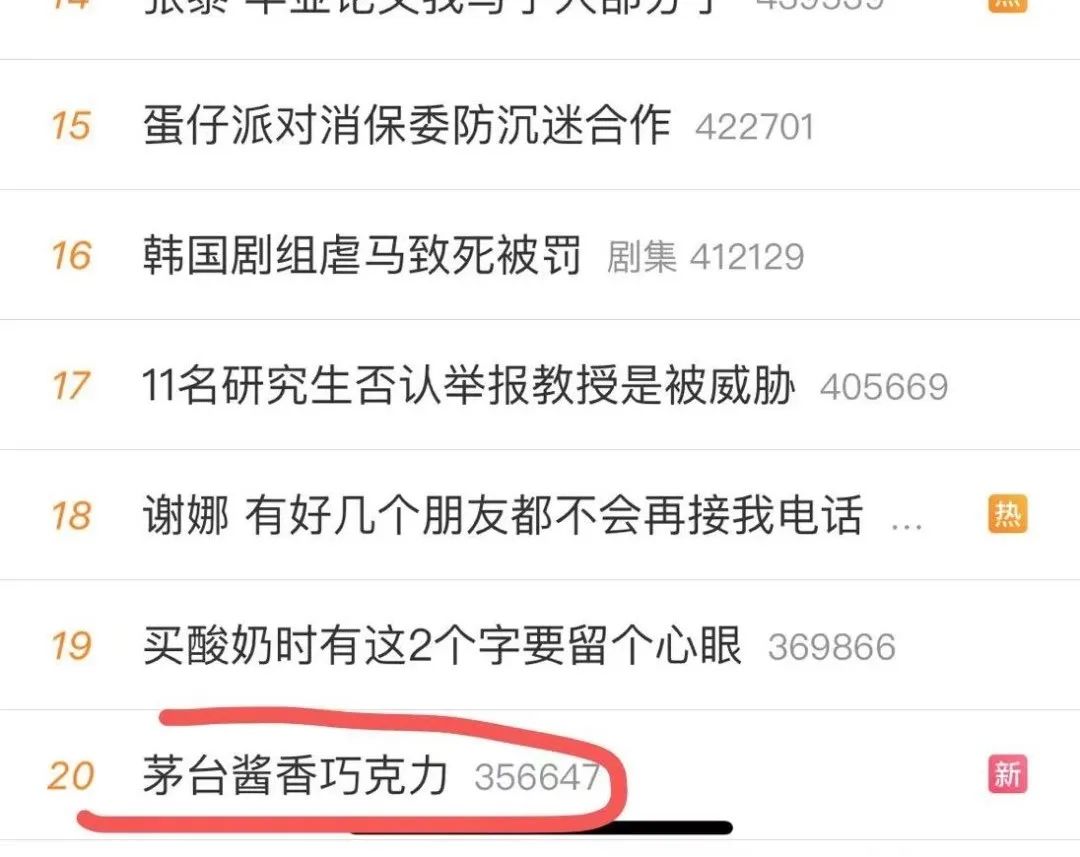Open 谢娜 有好几个朋友都不会再接我电话 topic
The image size is (1080, 857).
pyautogui.click(x=502, y=516)
